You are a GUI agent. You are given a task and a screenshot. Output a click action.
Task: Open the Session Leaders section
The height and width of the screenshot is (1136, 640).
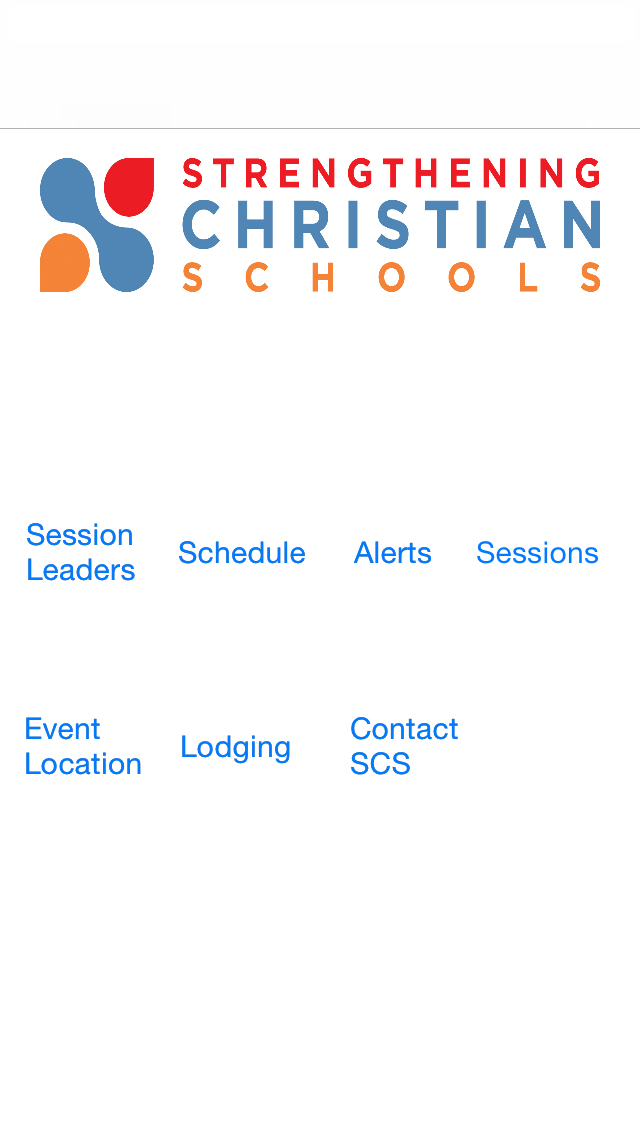click(x=80, y=552)
